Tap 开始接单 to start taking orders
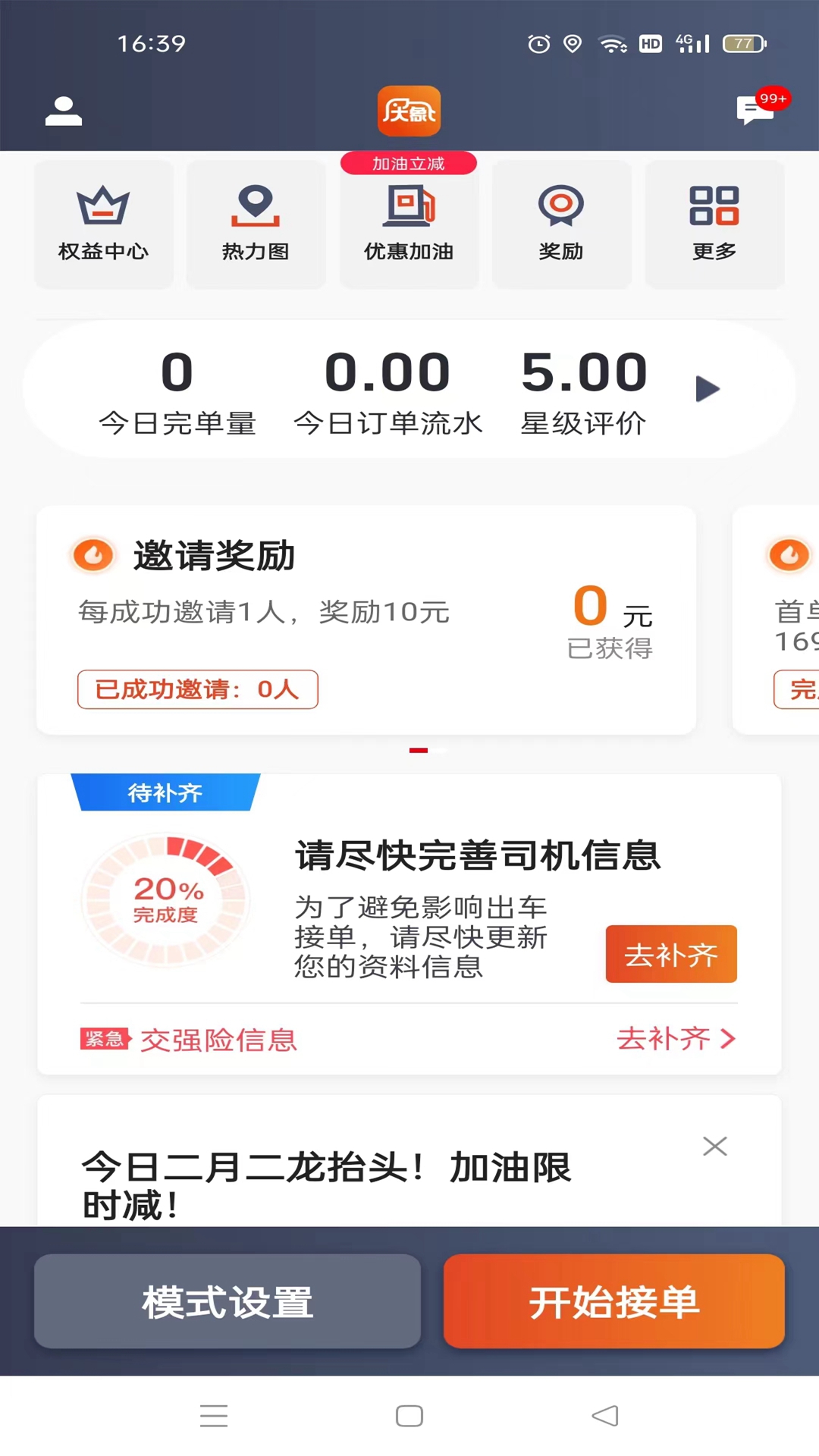 tap(613, 1302)
